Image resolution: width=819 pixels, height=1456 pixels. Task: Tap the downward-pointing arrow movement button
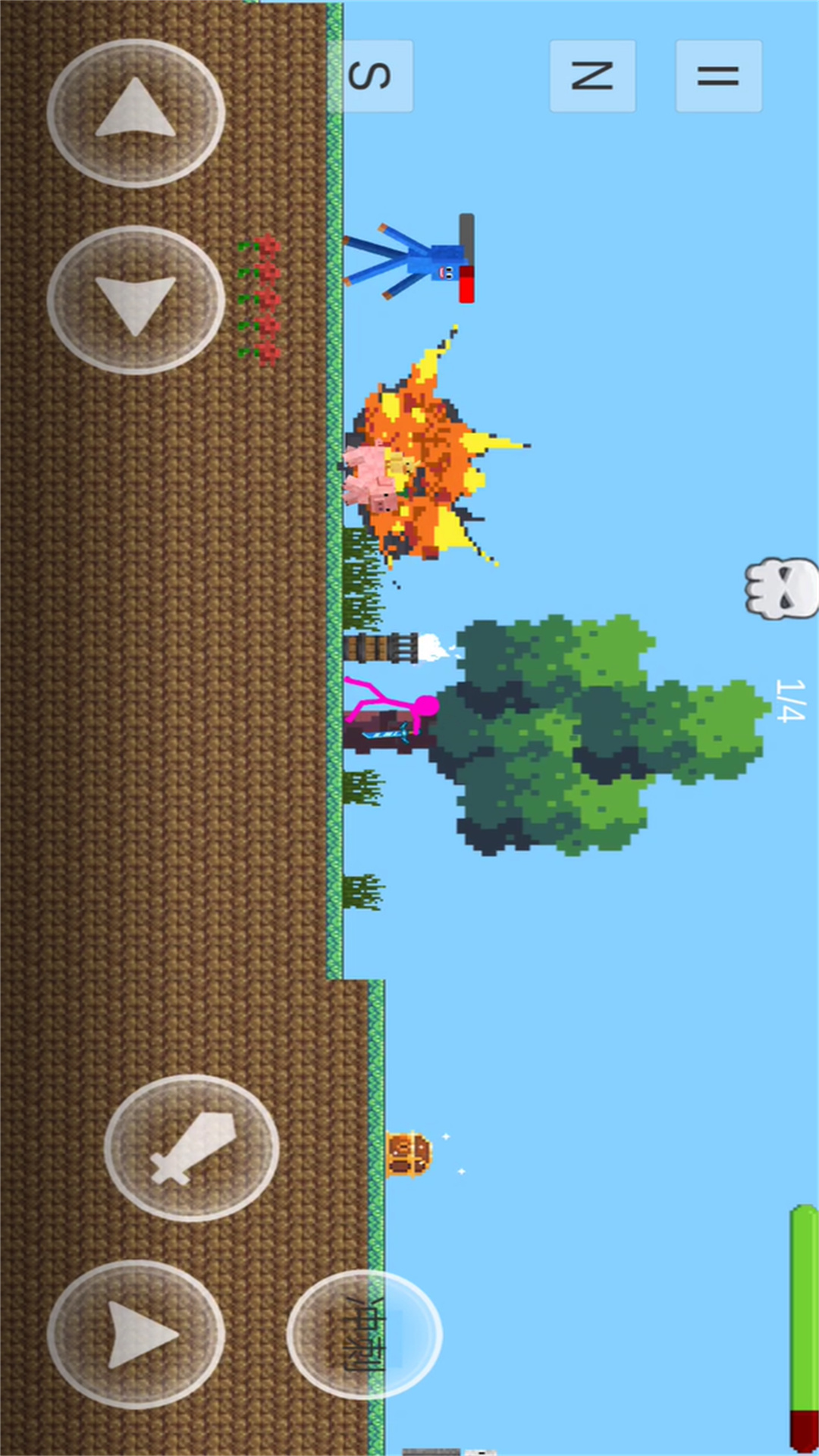[136, 300]
